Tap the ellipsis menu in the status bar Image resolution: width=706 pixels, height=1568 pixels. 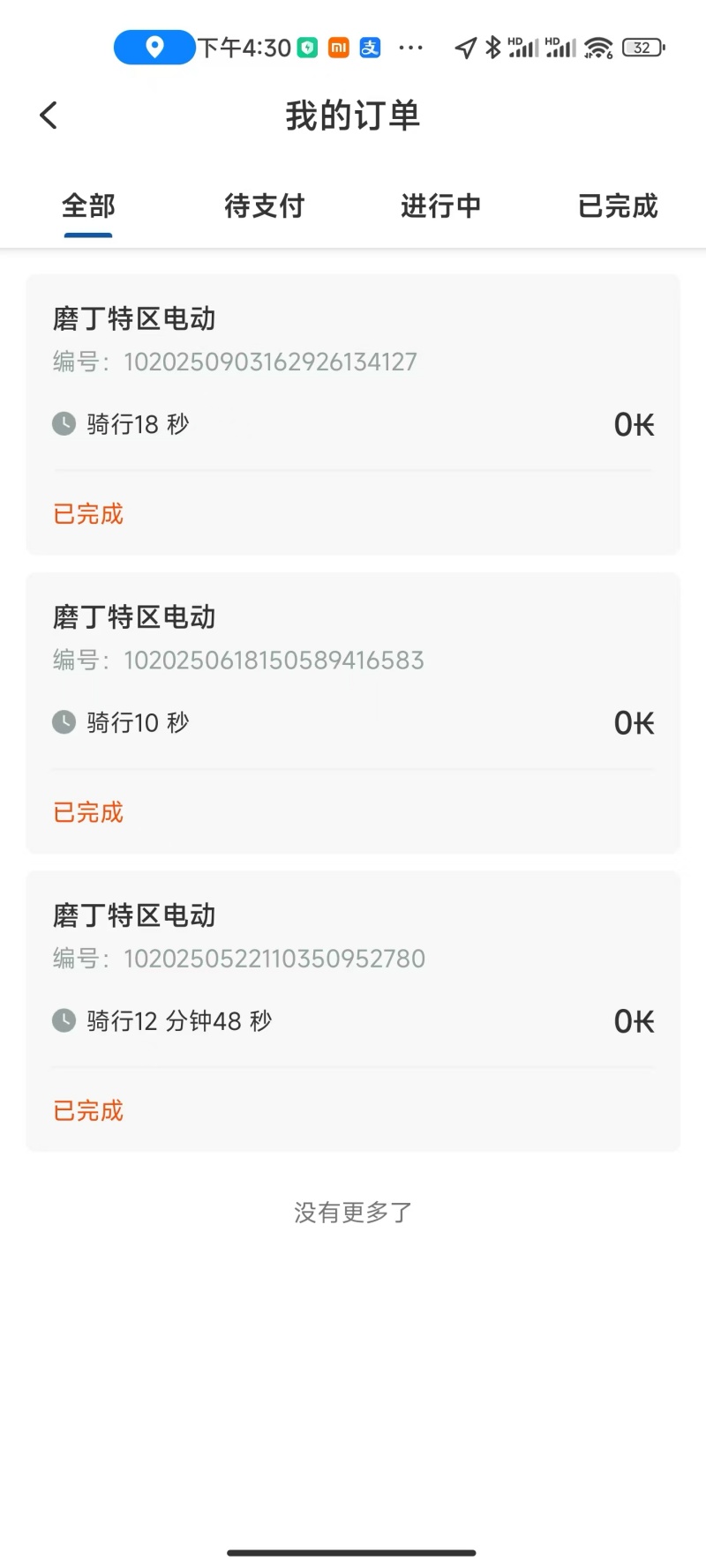click(411, 48)
